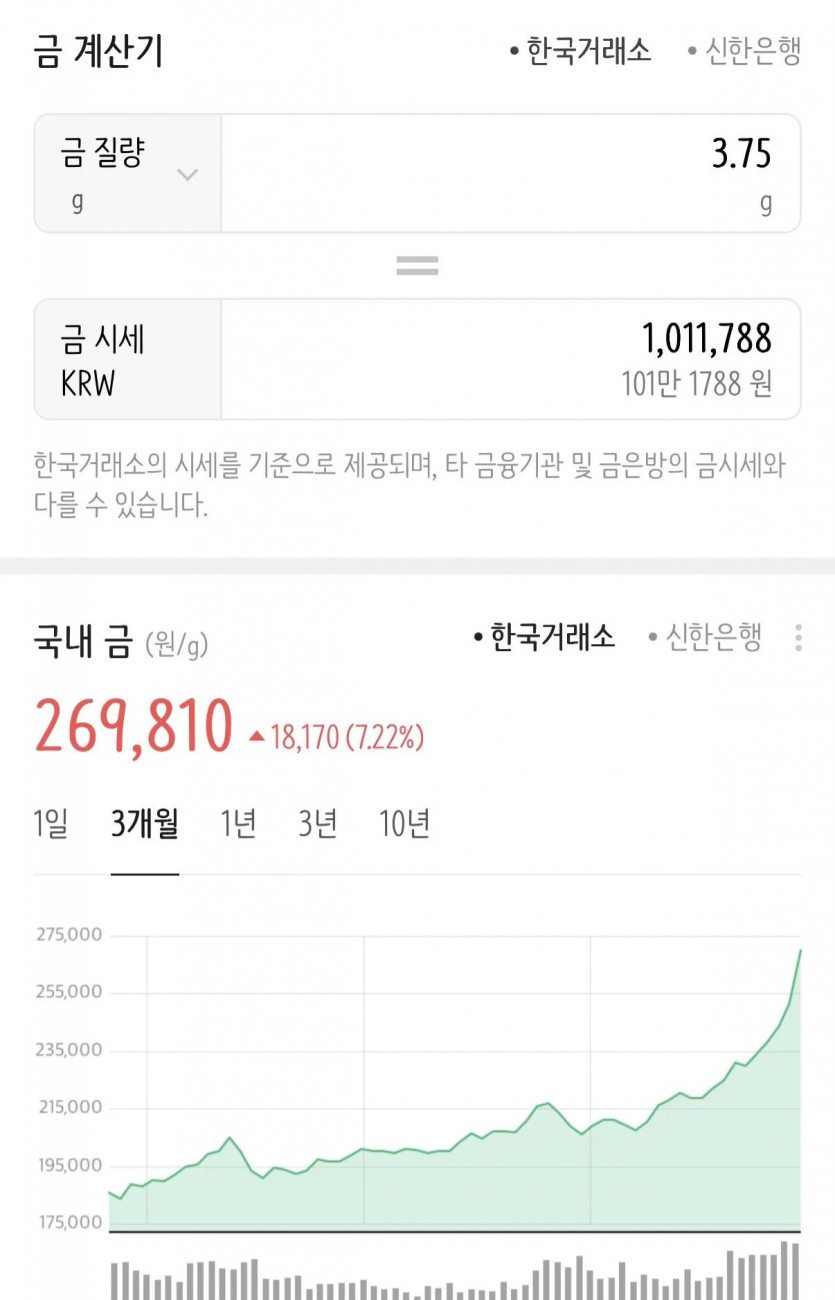
Task: Choose 한국거래소 for the 국내 금 chart
Action: coord(545,637)
